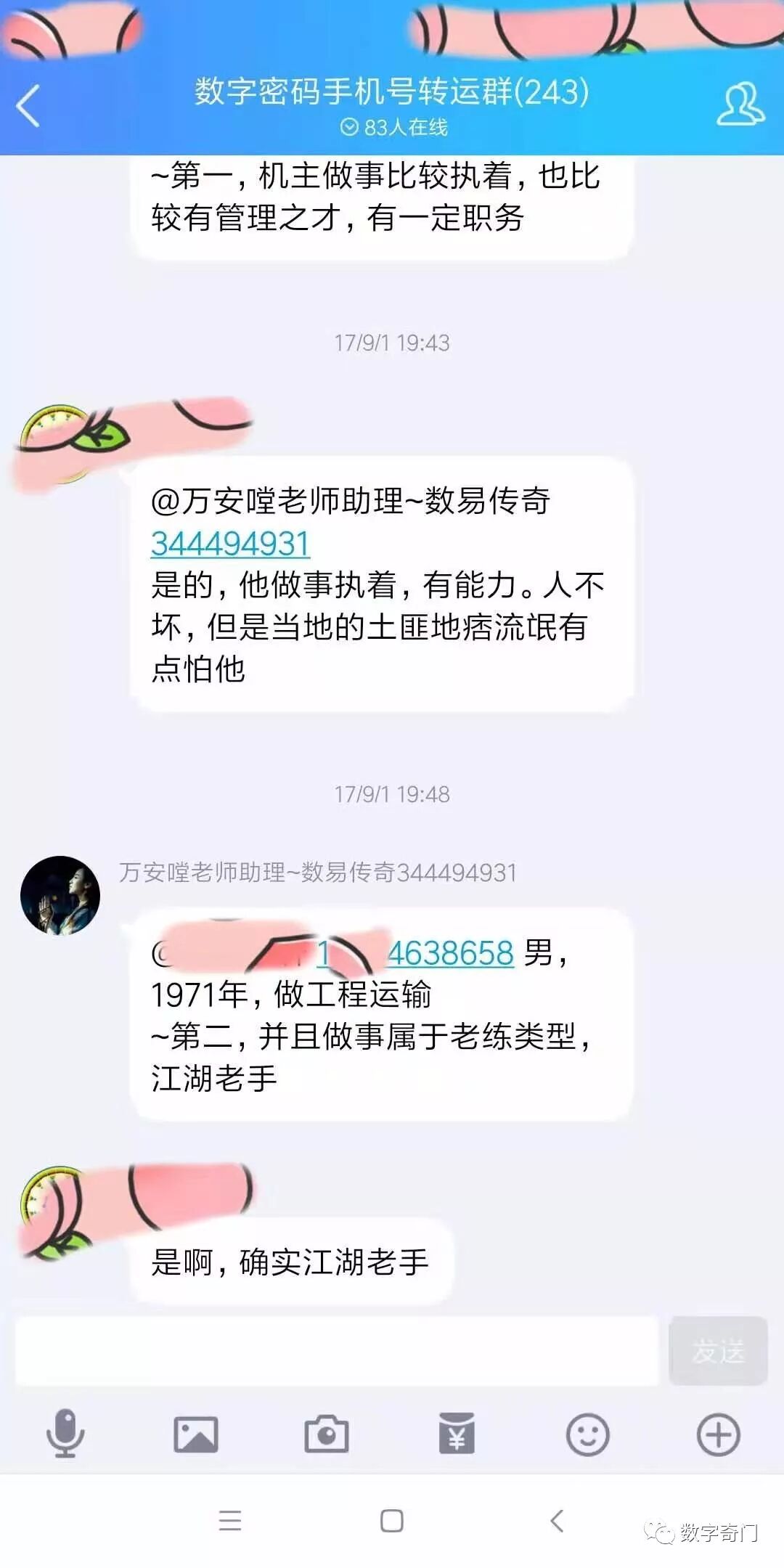Image resolution: width=784 pixels, height=1568 pixels.
Task: Tap the group title 数字密码手机号转运群(243)
Action: click(392, 93)
